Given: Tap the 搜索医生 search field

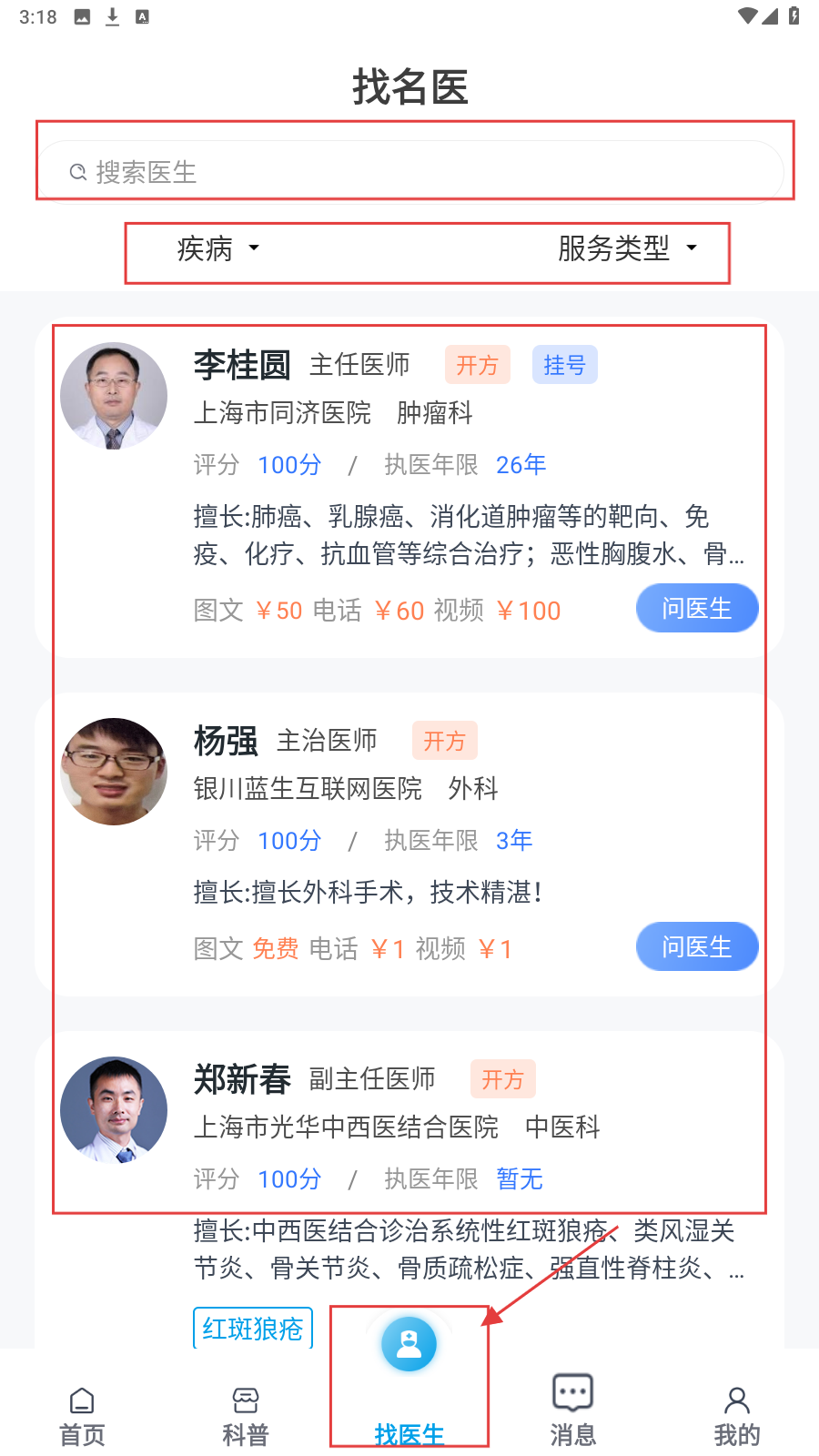Looking at the screenshot, I should (409, 172).
